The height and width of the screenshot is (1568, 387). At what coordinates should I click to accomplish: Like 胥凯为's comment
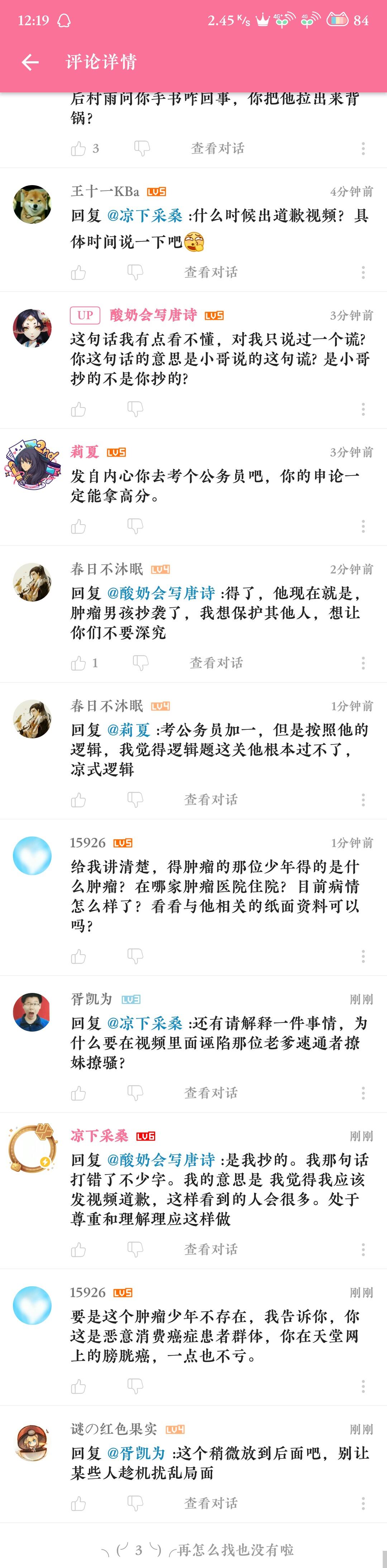(78, 1092)
